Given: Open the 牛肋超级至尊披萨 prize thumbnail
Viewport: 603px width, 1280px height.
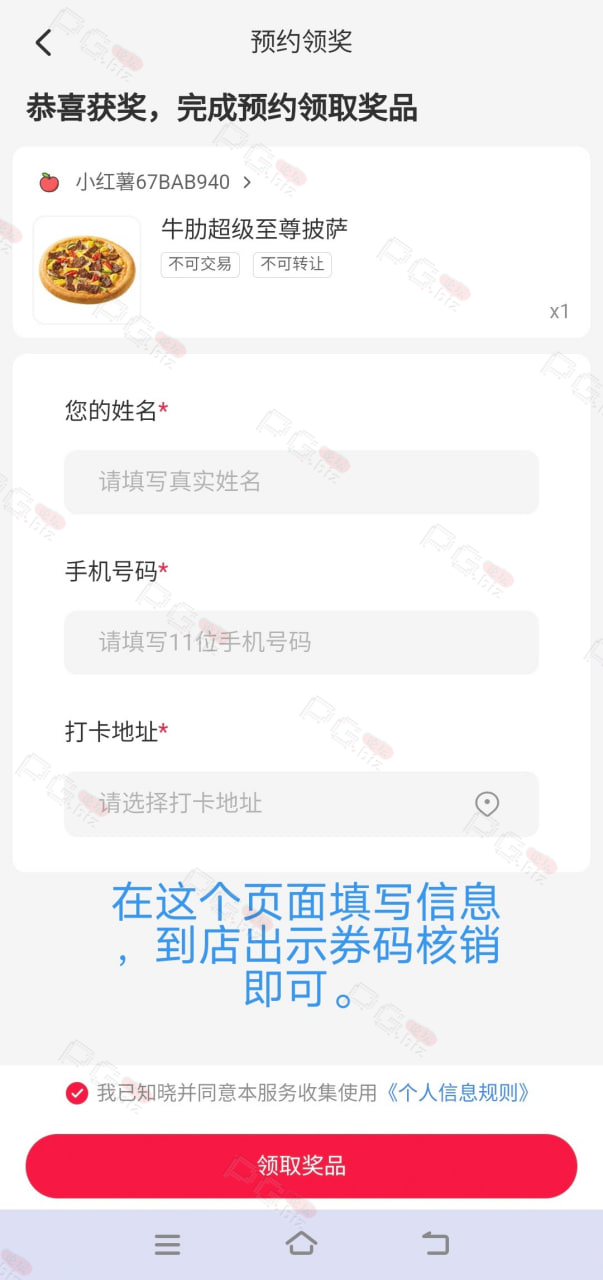Looking at the screenshot, I should click(87, 270).
